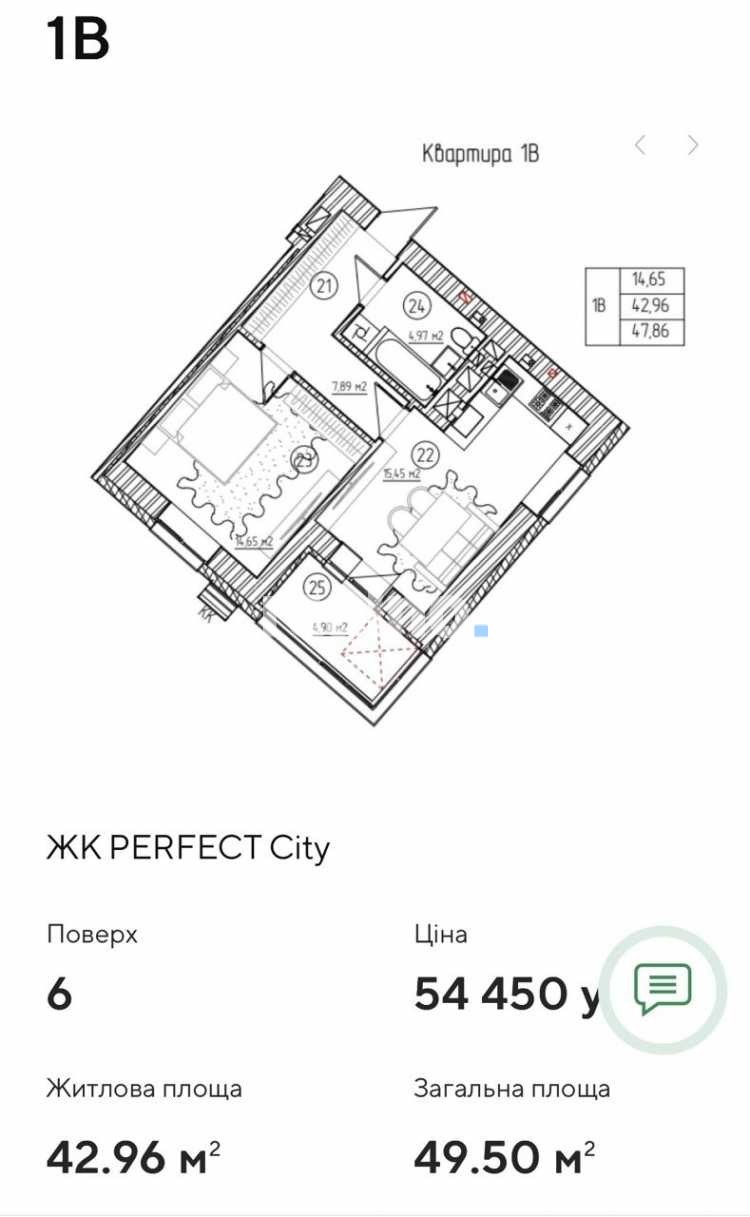Viewport: 750px width, 1217px height.
Task: Show the next floor plan image
Action: click(x=693, y=146)
